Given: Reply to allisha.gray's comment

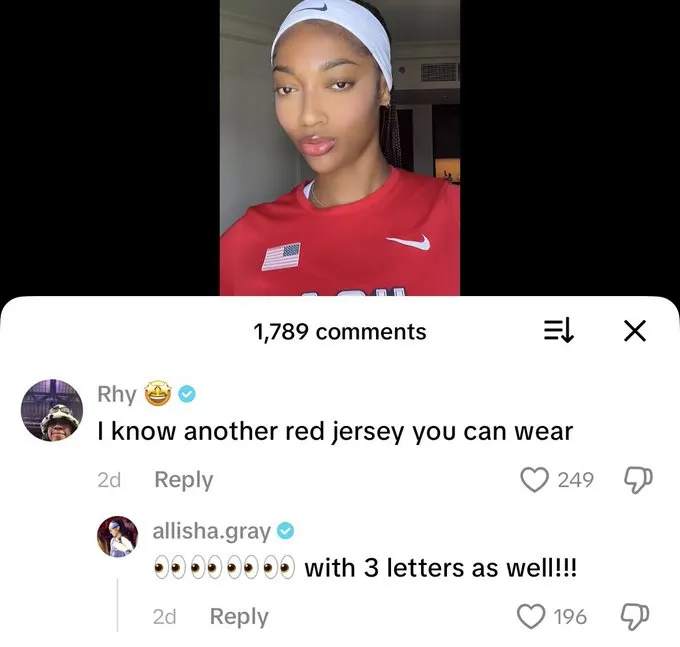Looking at the screenshot, I should click(238, 617).
